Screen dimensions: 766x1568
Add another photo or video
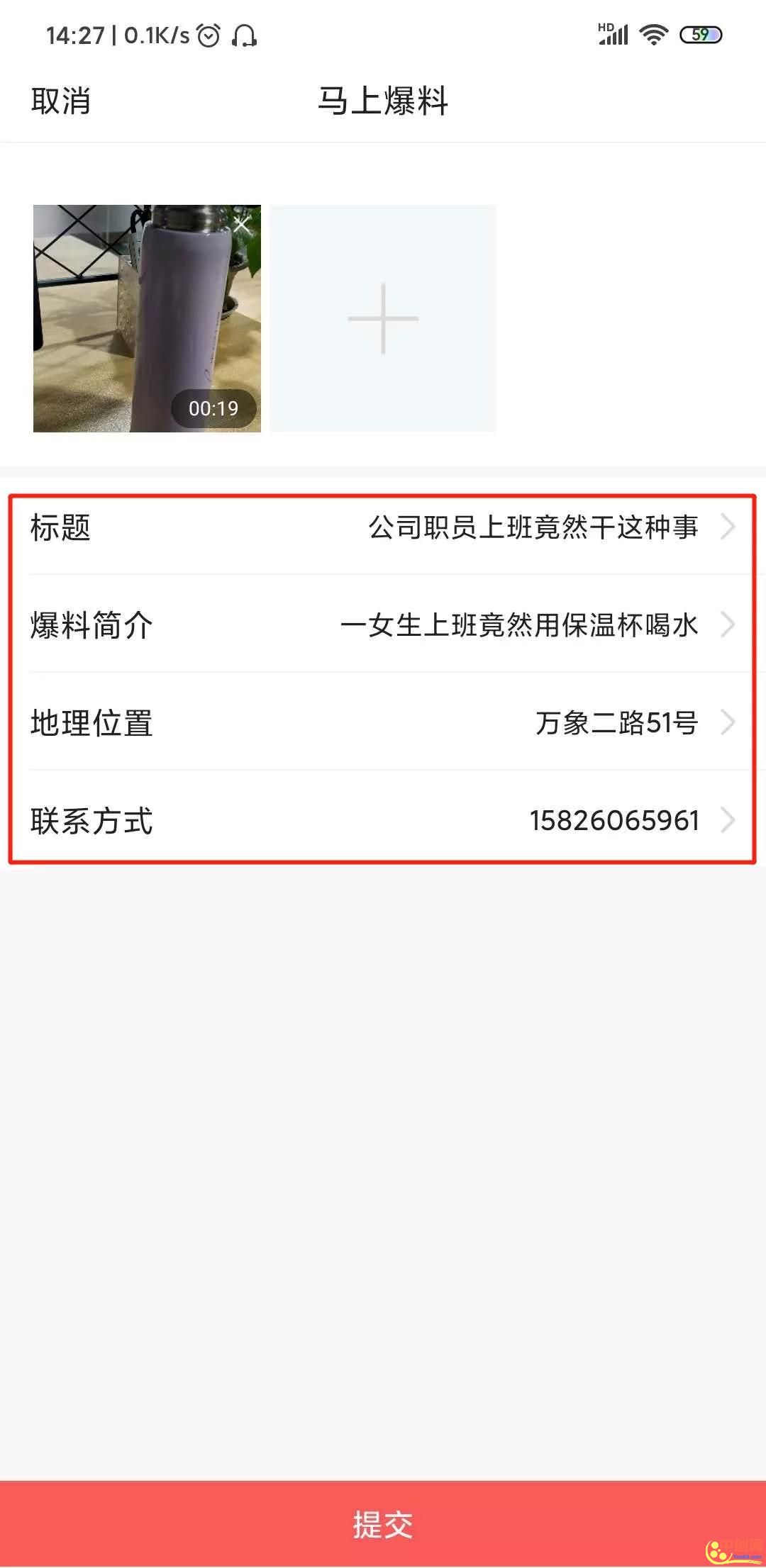(x=383, y=318)
